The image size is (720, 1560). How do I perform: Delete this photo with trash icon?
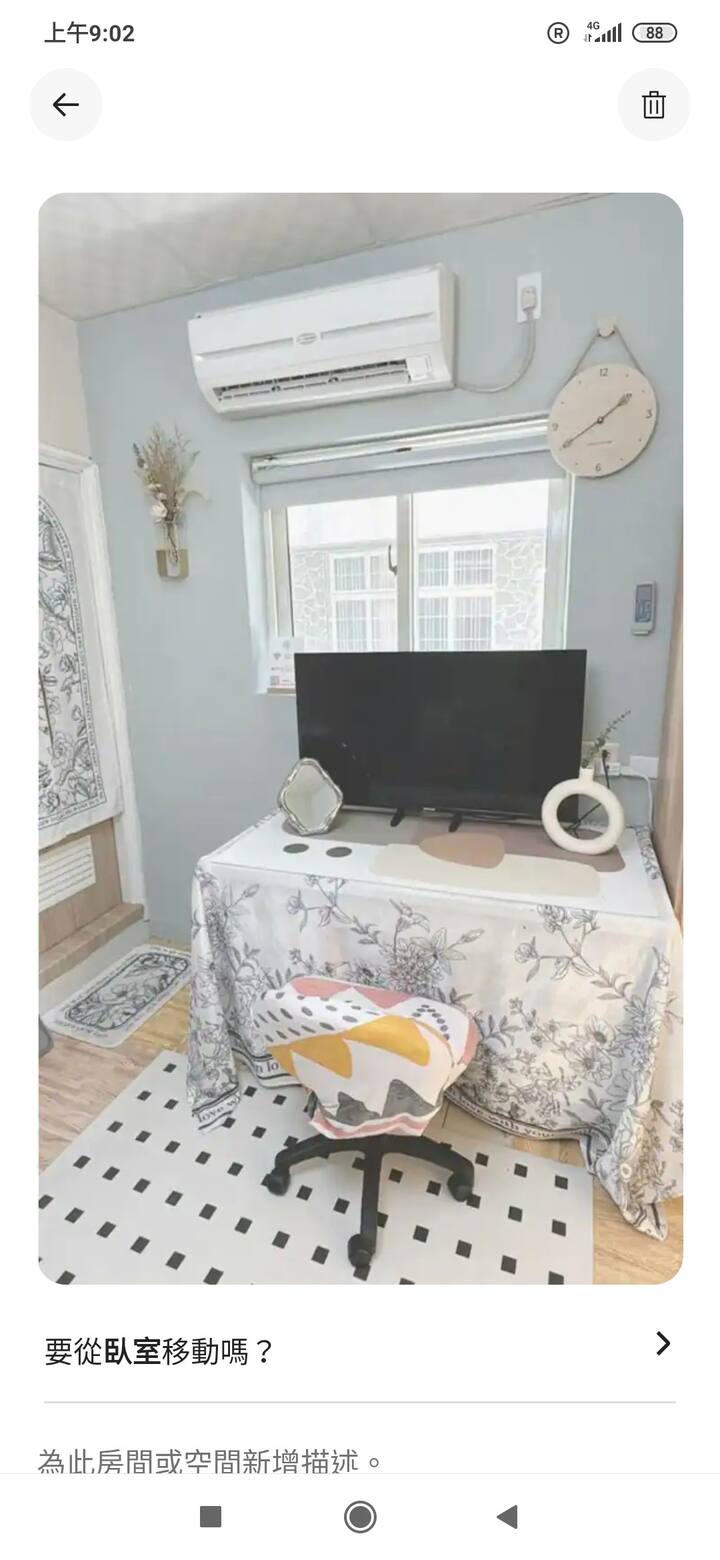pyautogui.click(x=653, y=105)
